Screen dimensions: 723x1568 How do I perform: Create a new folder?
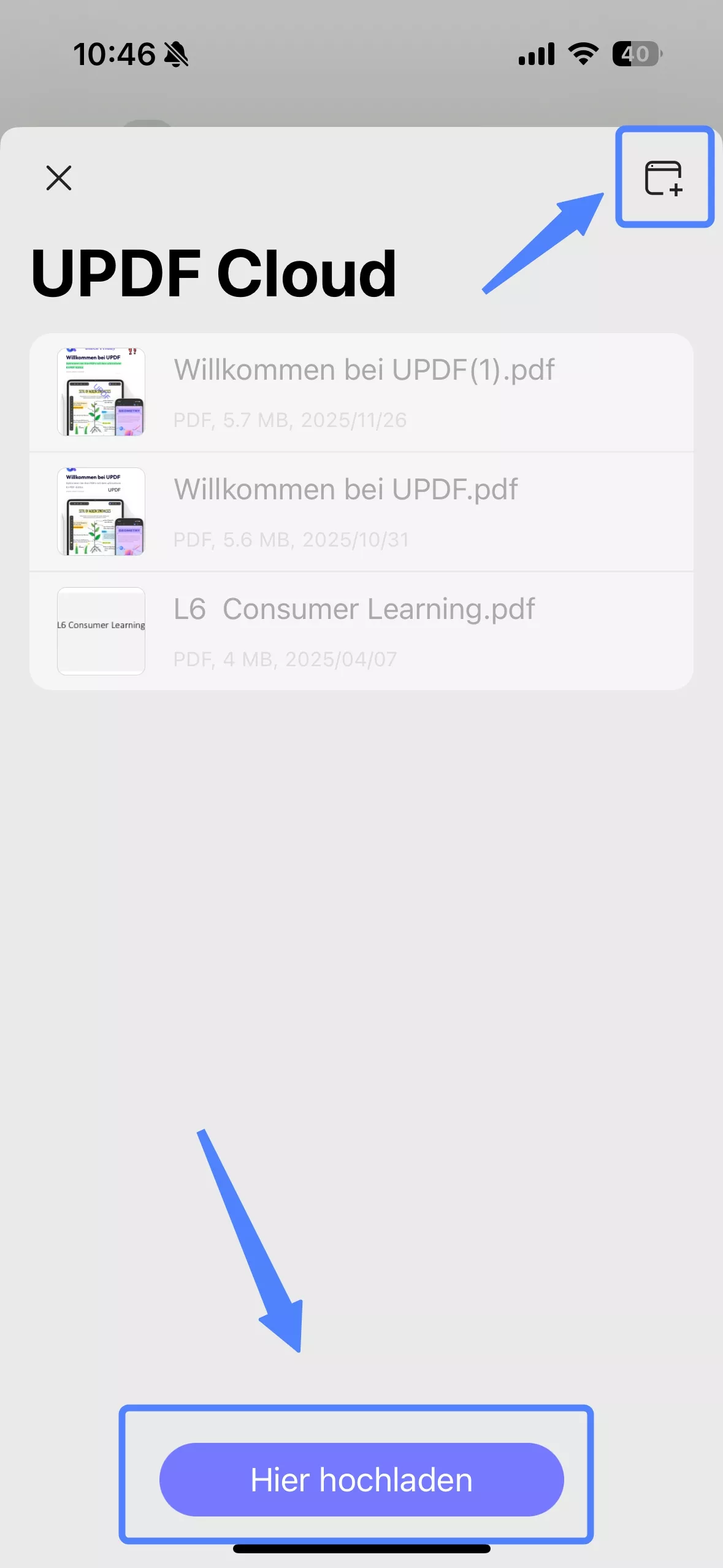coord(664,178)
